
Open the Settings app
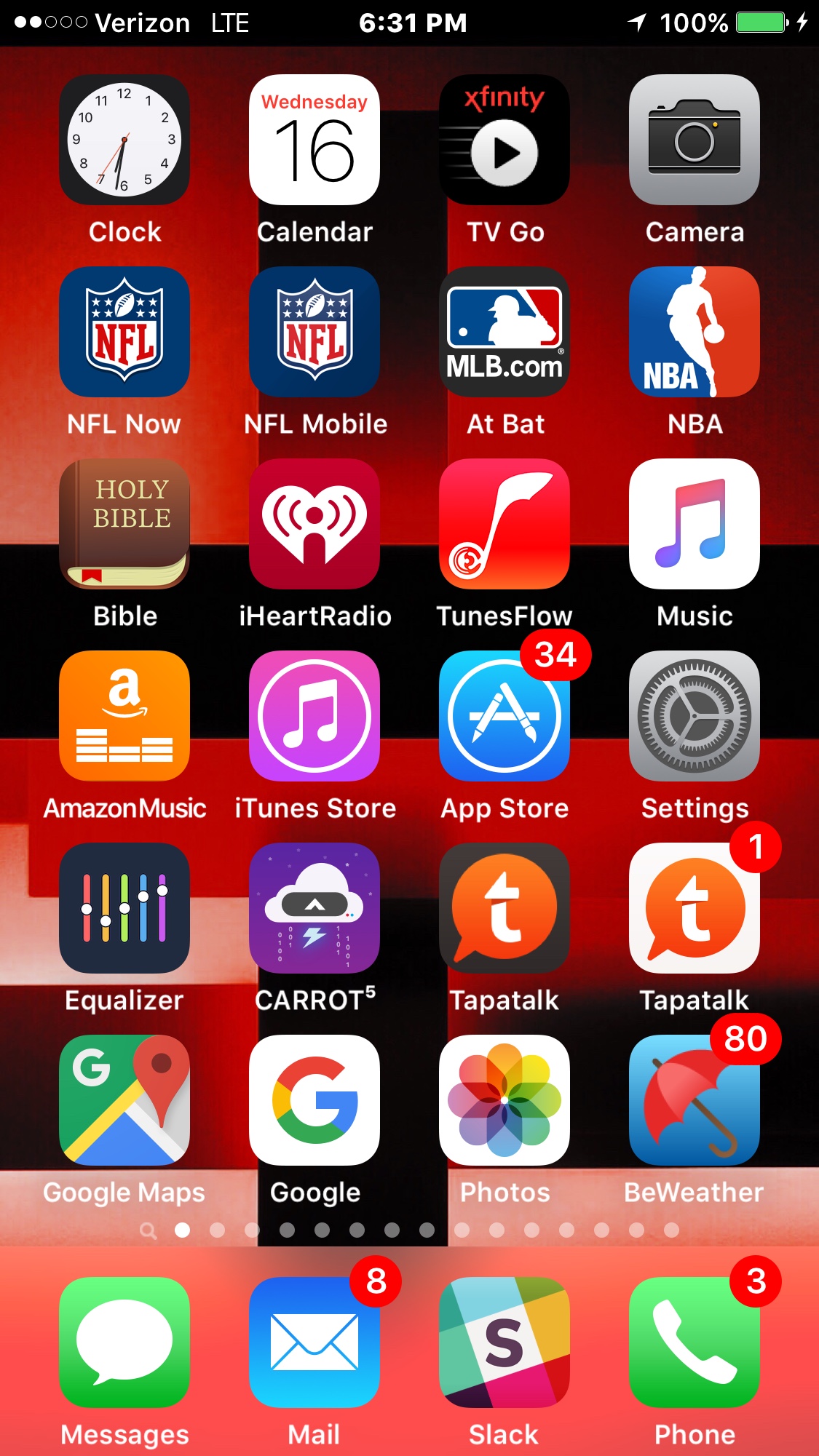pyautogui.click(x=695, y=716)
